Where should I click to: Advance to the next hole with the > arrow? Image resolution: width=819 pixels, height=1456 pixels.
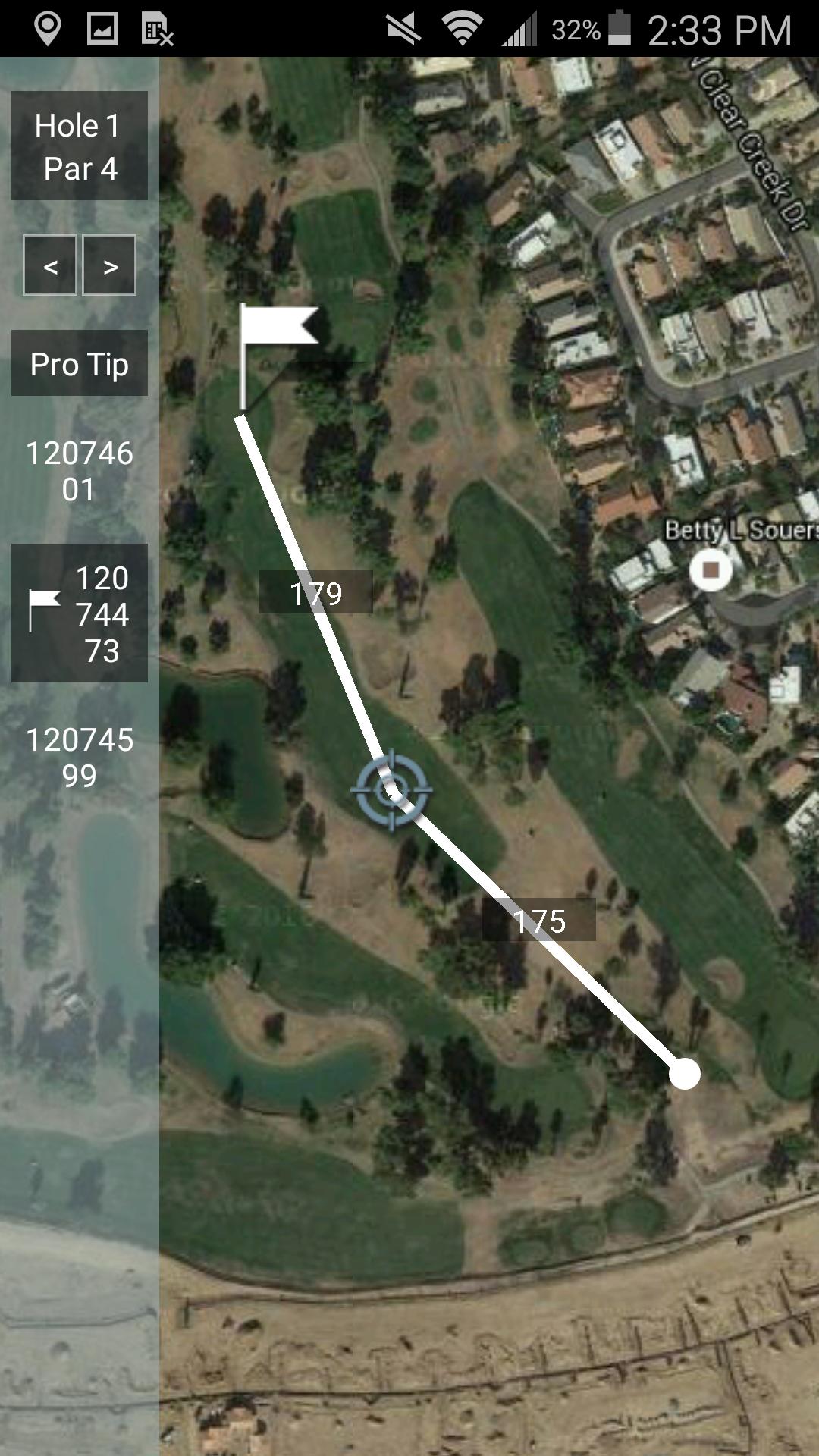pos(108,265)
